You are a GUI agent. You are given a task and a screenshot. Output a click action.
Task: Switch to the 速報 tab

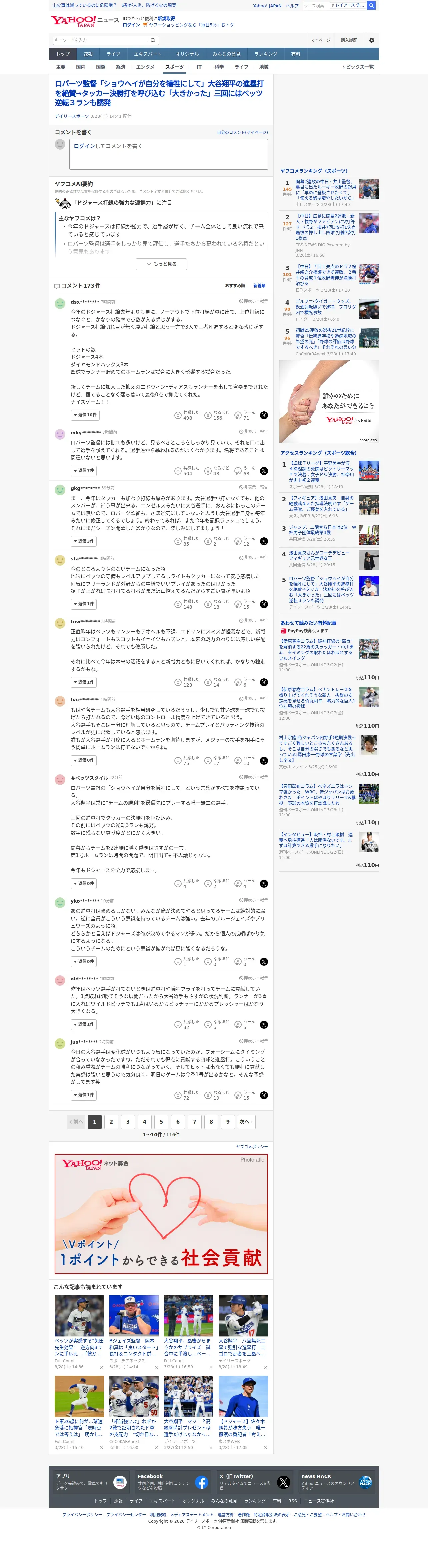[88, 54]
